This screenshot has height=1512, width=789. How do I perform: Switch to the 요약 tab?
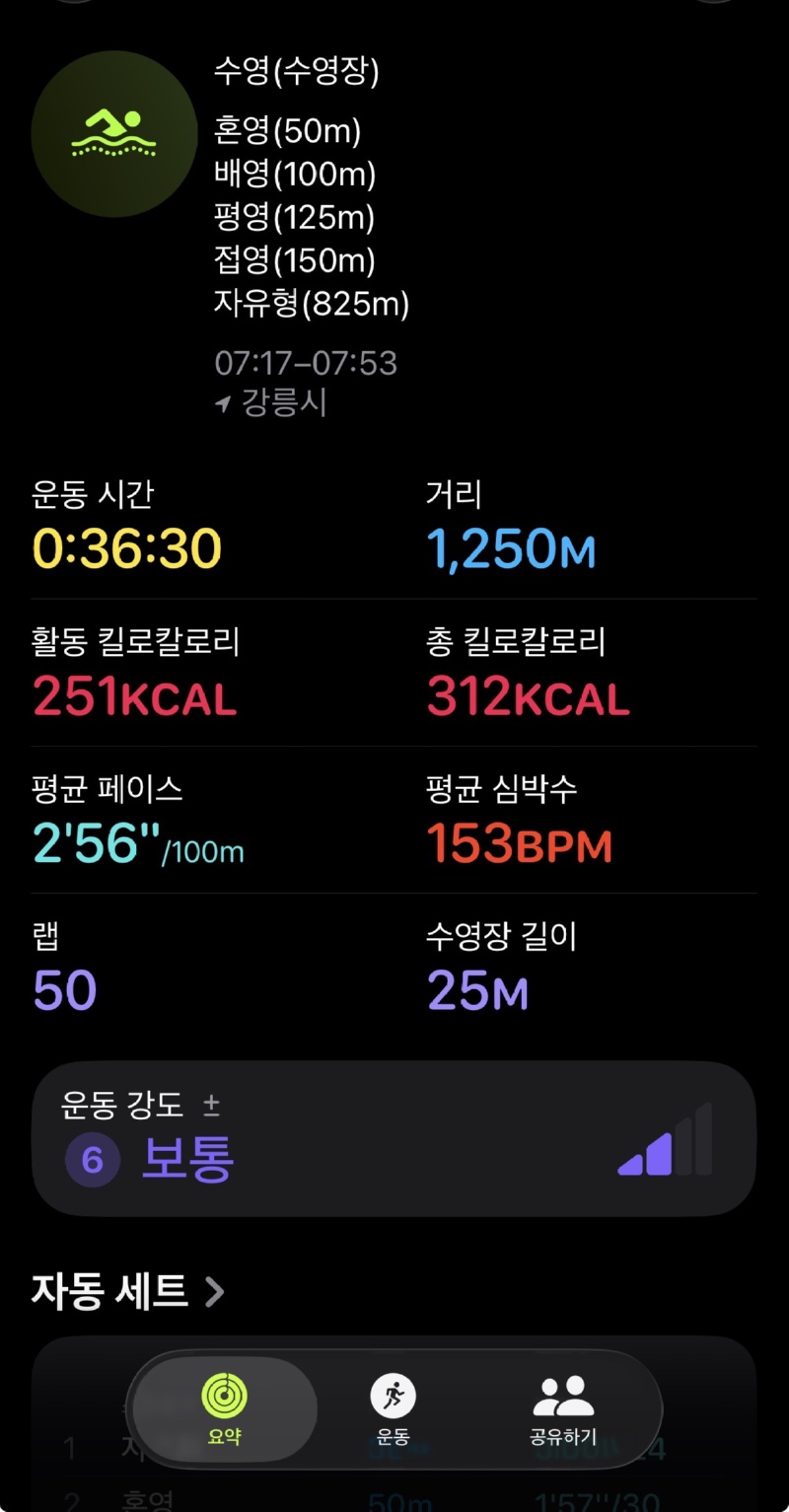pos(225,1410)
